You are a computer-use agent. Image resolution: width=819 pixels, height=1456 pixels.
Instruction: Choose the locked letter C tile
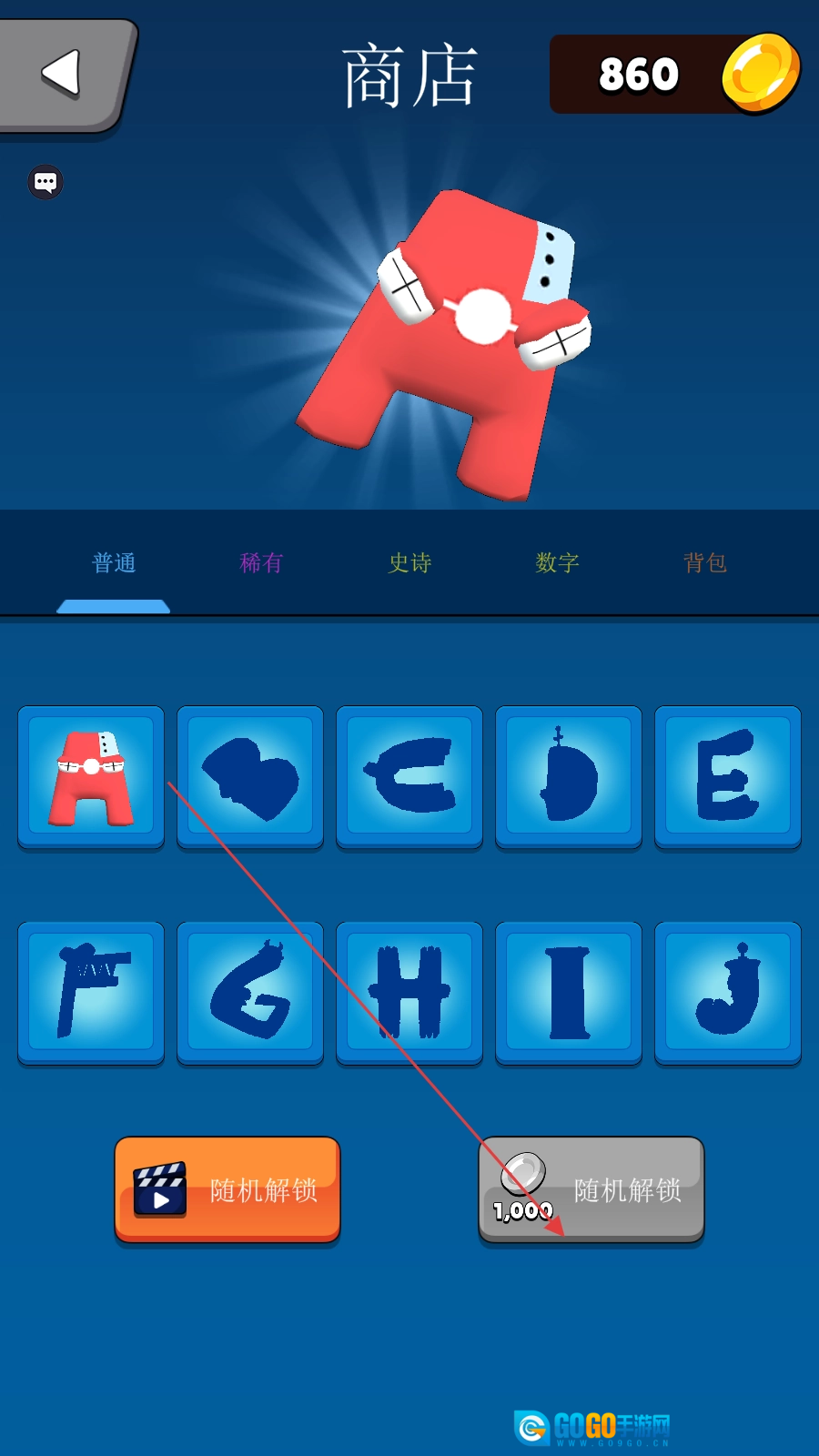(409, 776)
